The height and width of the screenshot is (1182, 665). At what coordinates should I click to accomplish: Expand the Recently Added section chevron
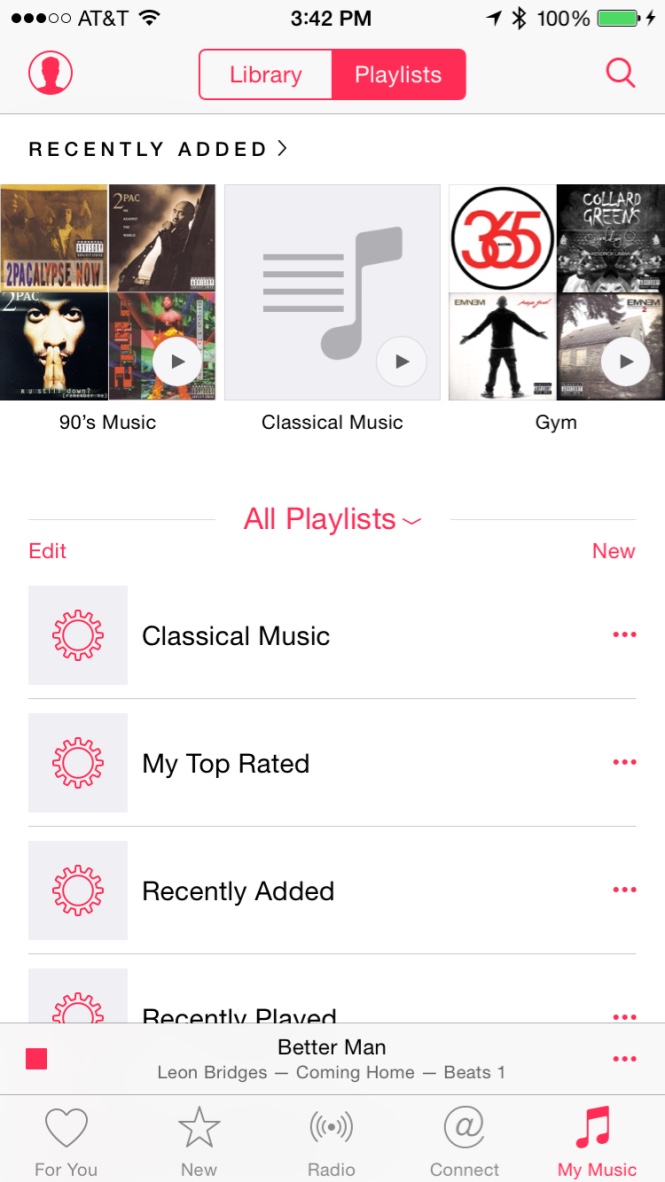coord(282,149)
